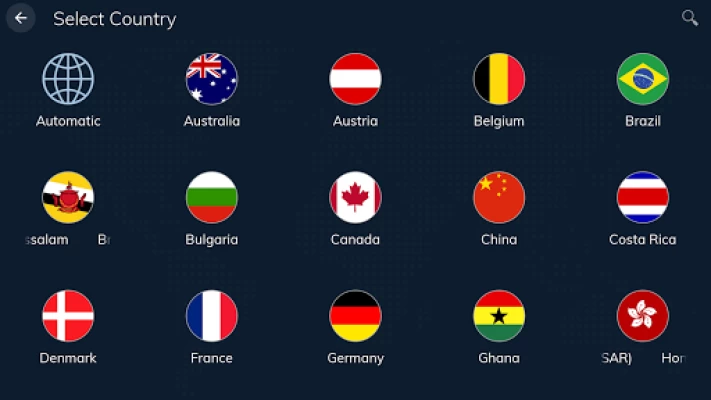
Task: Select Germany flag
Action: (355, 316)
